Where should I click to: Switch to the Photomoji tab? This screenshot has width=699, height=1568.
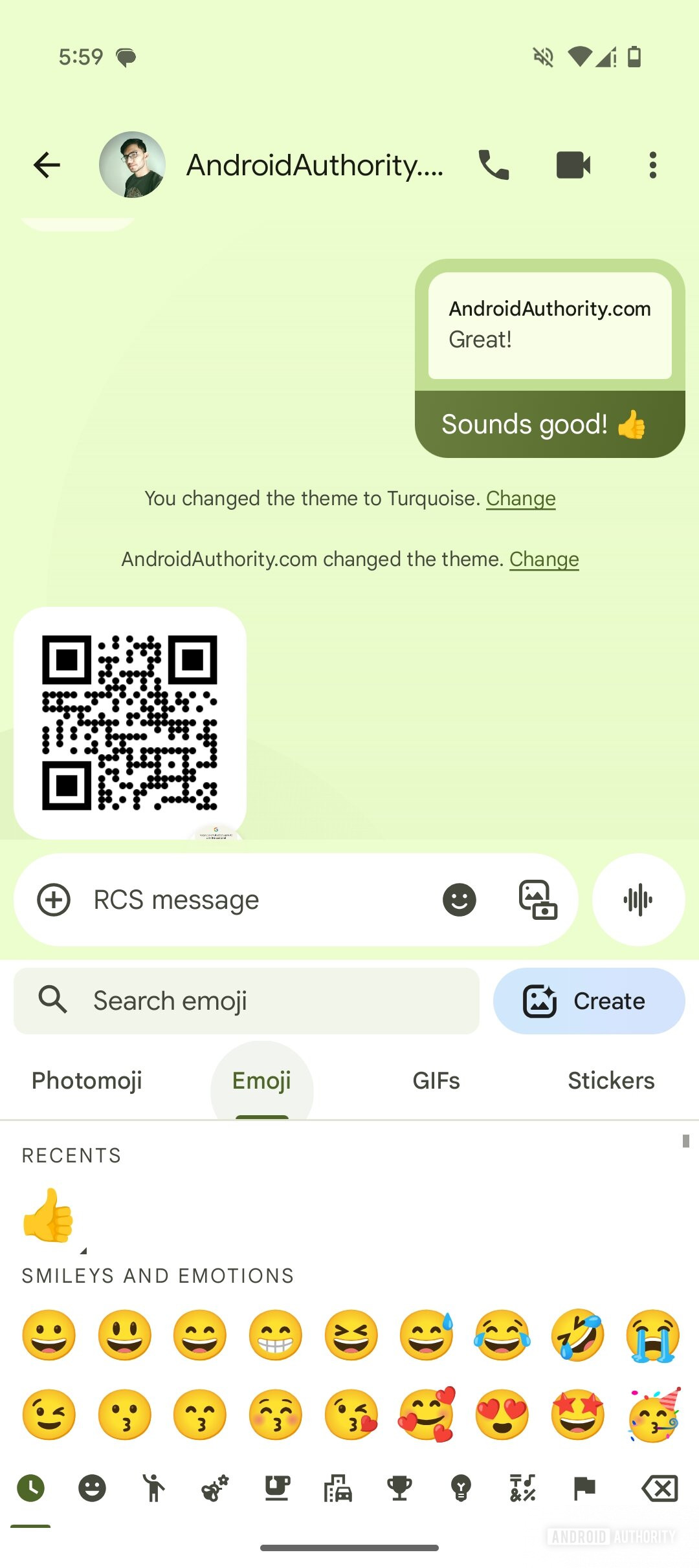87,1080
